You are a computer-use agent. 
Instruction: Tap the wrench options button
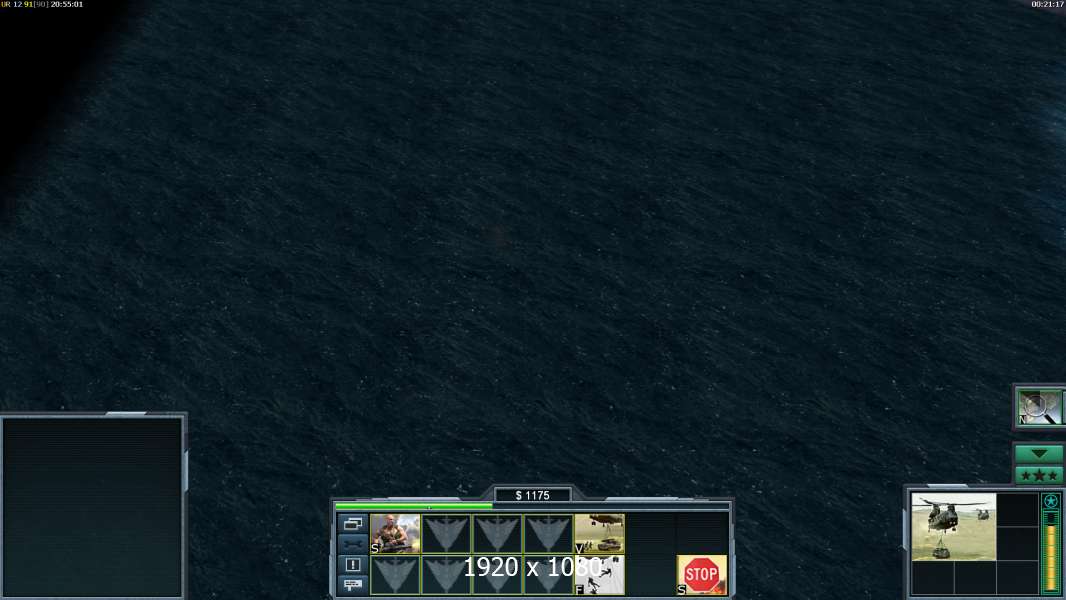(353, 544)
